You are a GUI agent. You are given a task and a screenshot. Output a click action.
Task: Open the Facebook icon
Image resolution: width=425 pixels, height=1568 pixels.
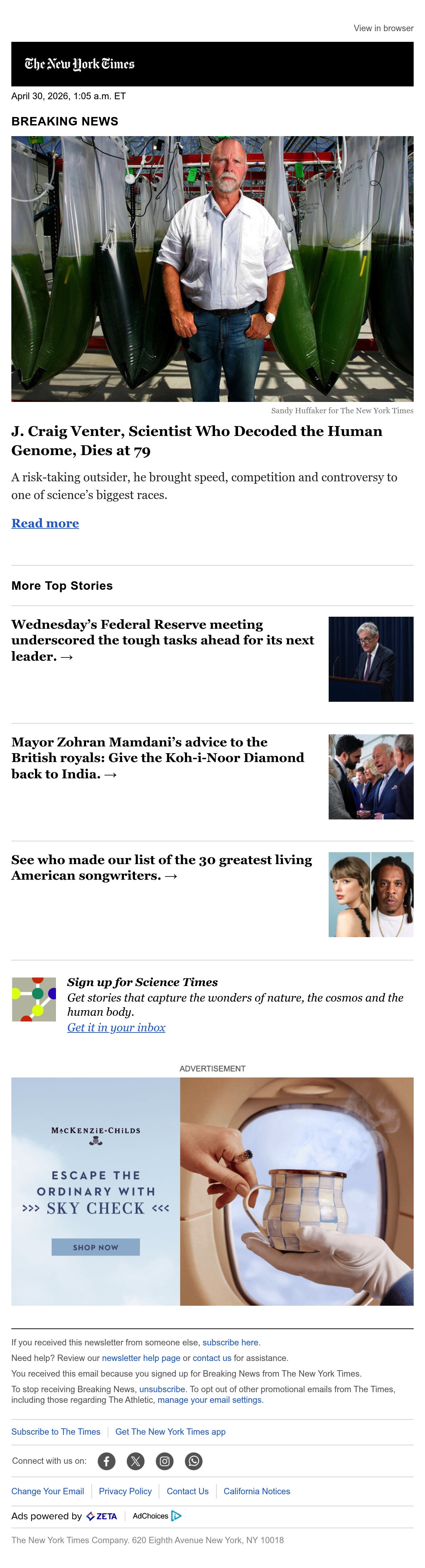tap(106, 1461)
